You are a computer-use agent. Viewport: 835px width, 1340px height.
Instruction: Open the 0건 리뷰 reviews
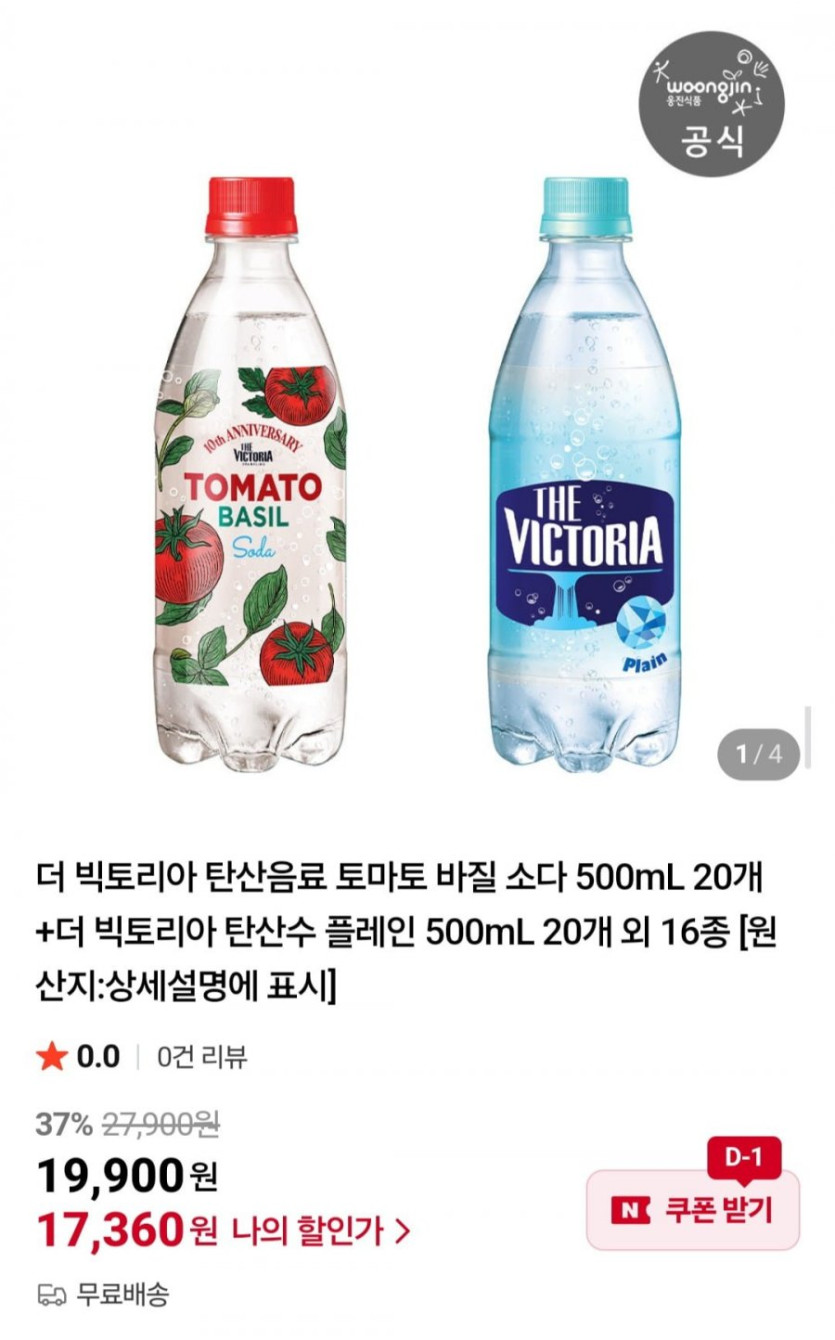202,1057
